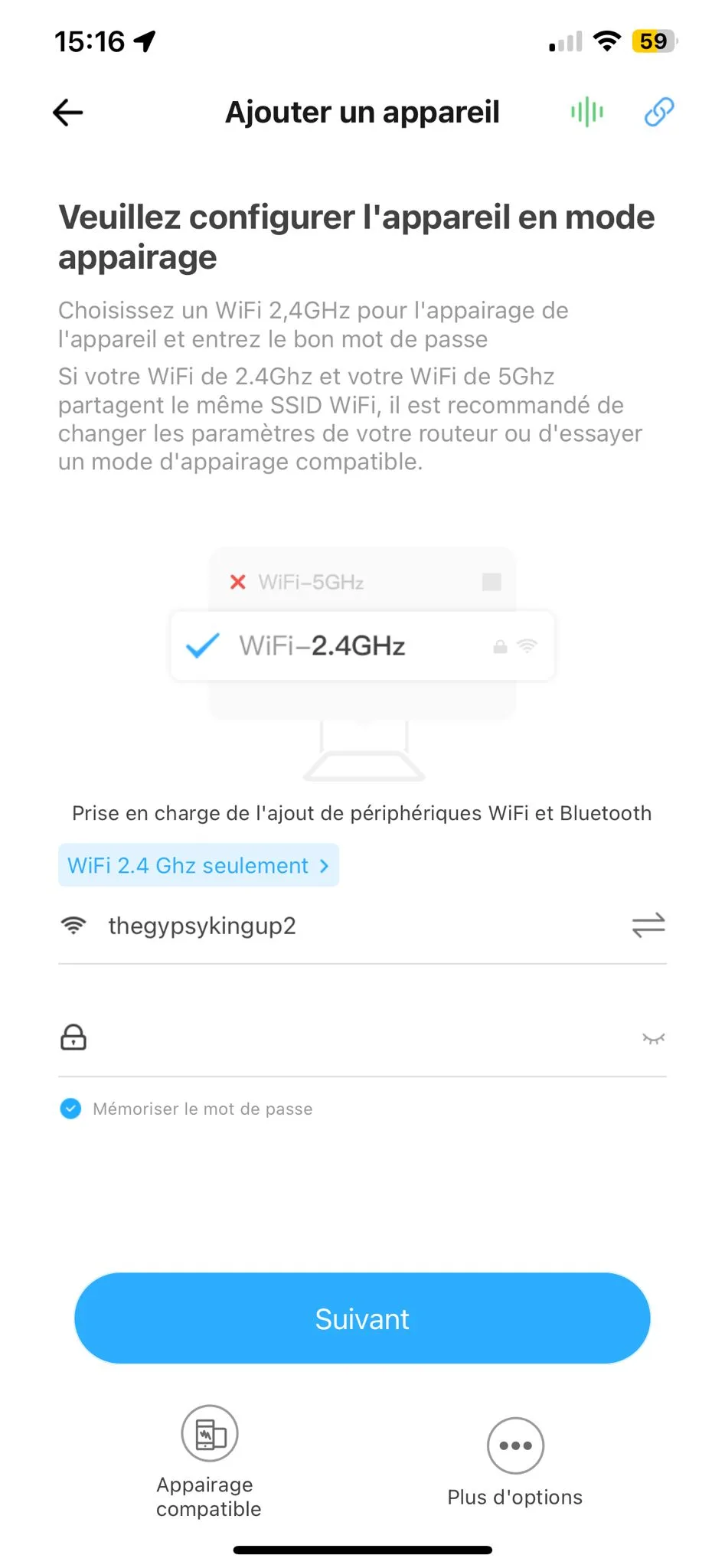
Task: Continue with the Suivant button
Action: pos(362,1318)
